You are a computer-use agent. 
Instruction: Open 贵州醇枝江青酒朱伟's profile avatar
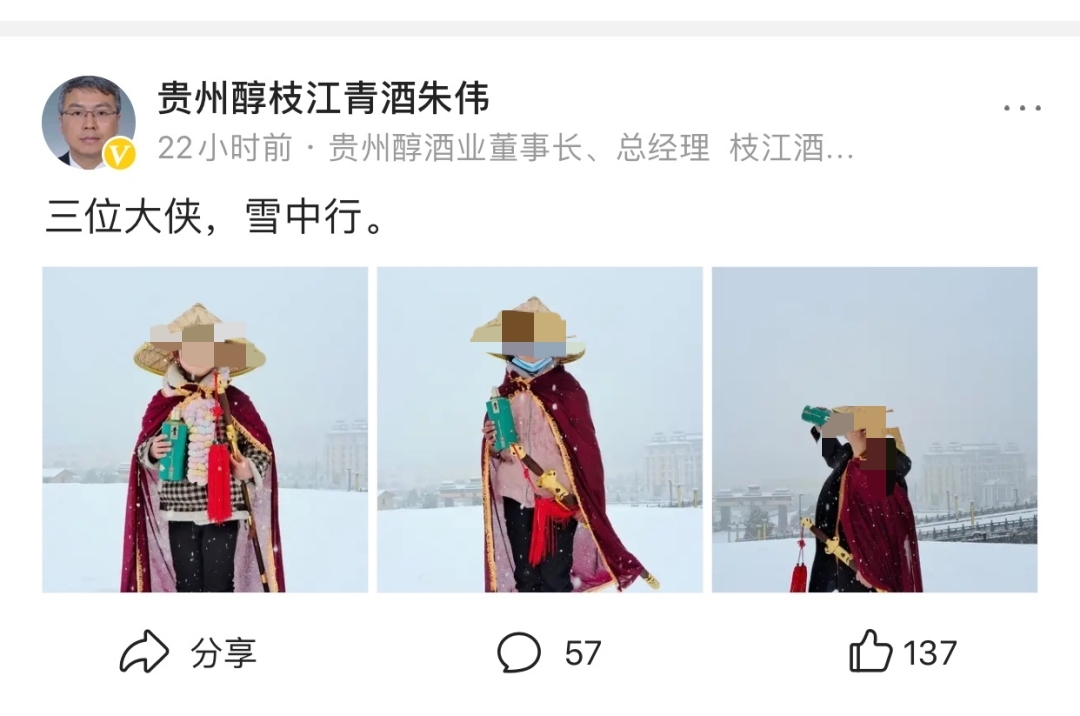[88, 121]
